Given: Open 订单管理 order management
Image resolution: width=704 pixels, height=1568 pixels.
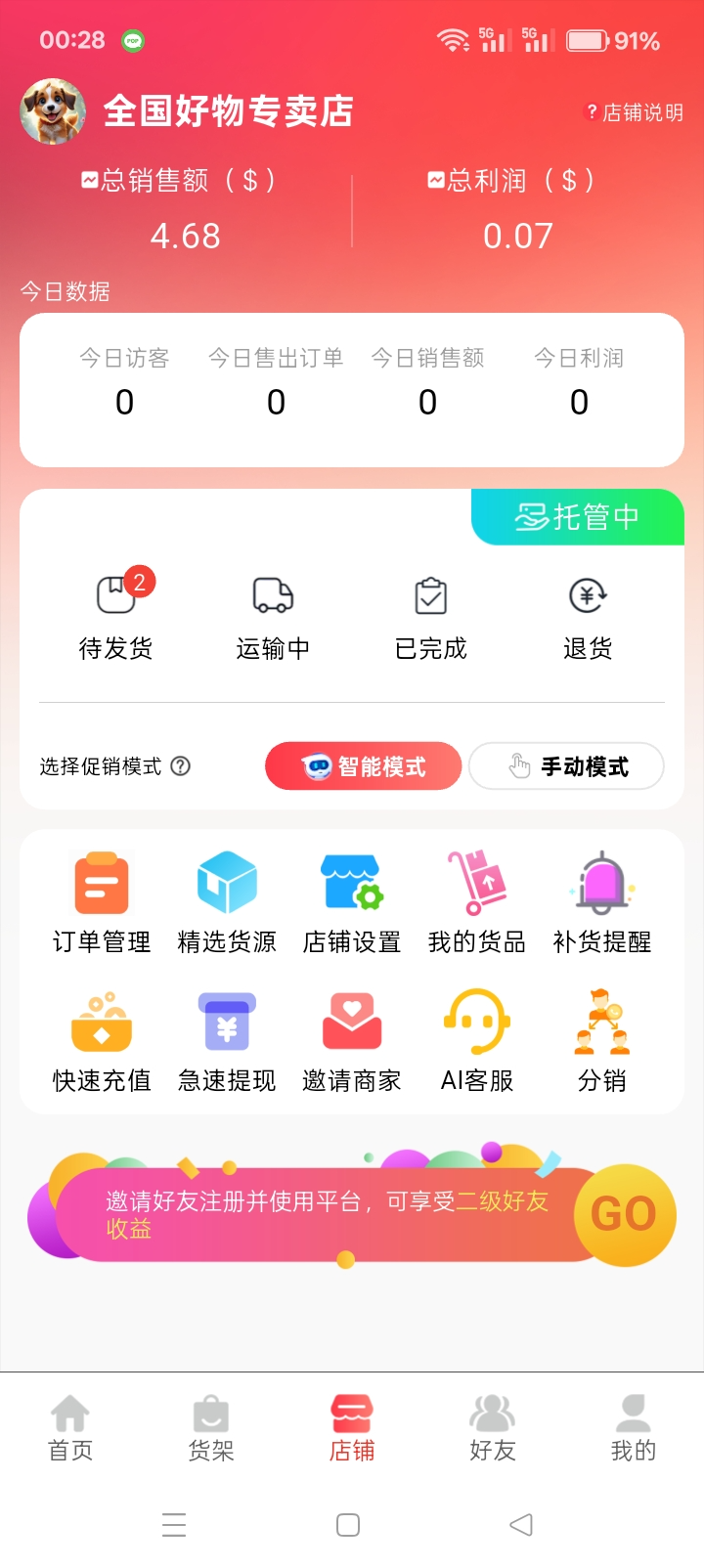Looking at the screenshot, I should coord(102,903).
